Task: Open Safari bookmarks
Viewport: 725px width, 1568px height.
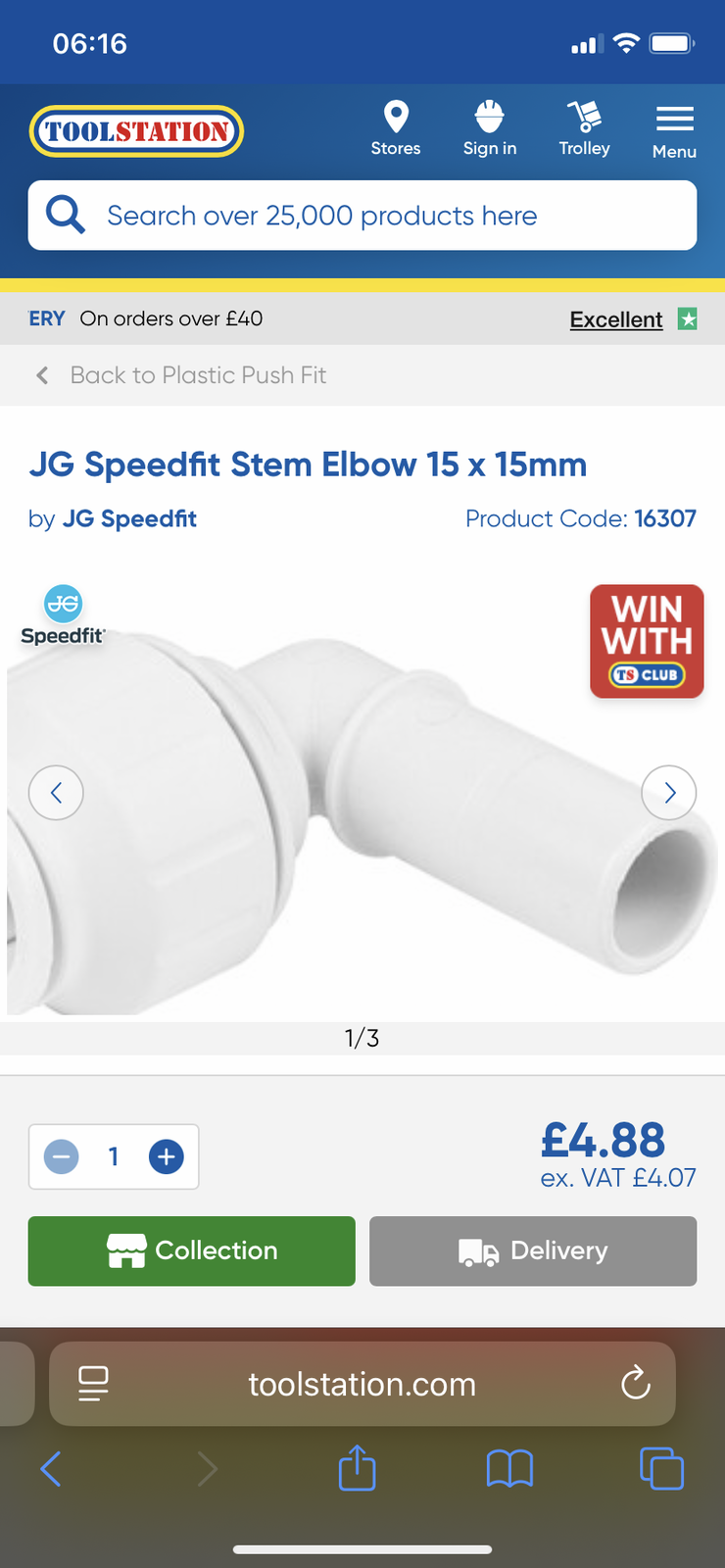Action: coord(509,1468)
